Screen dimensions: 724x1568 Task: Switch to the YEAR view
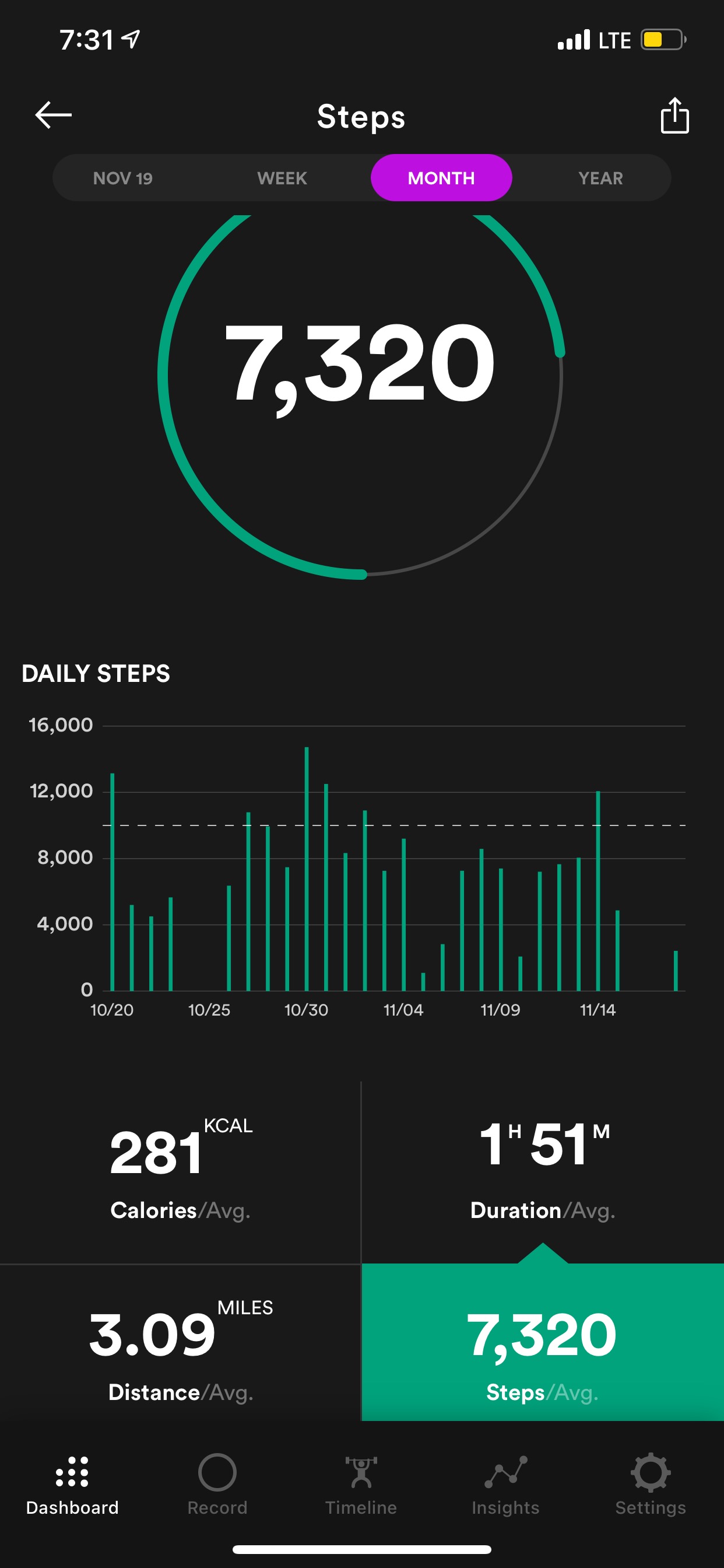point(600,178)
